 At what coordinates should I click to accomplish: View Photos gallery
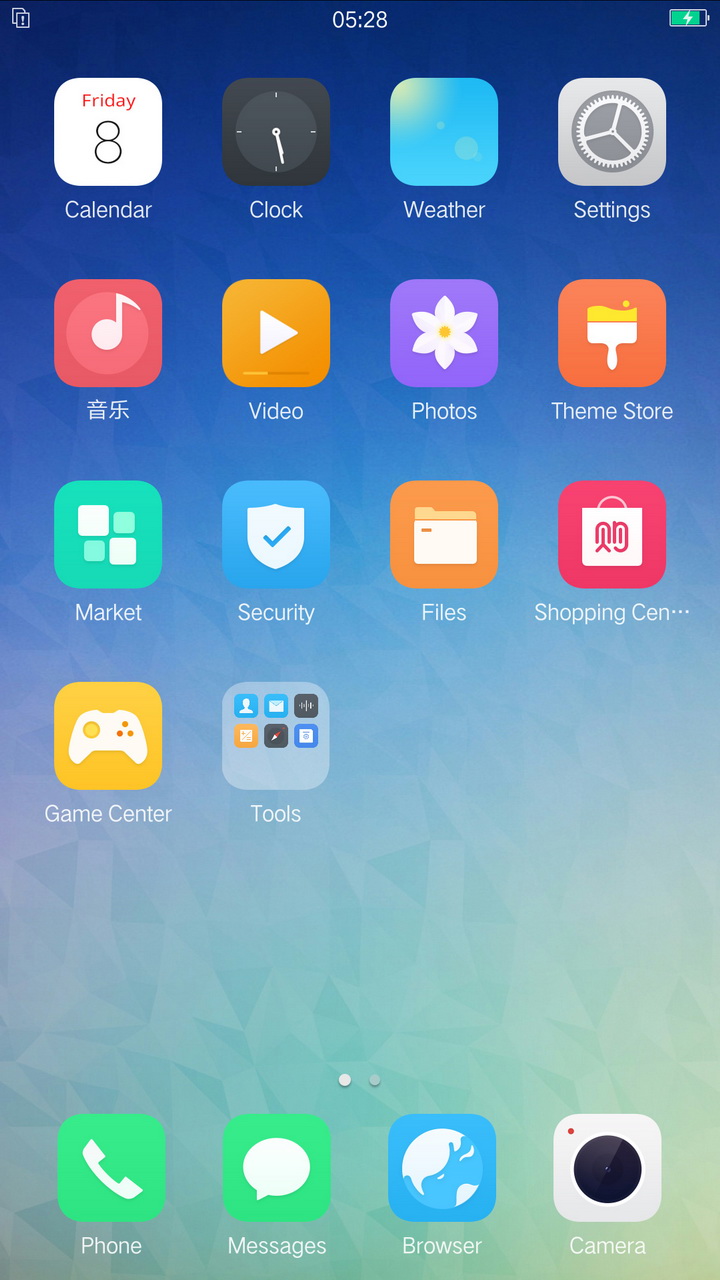pos(444,333)
